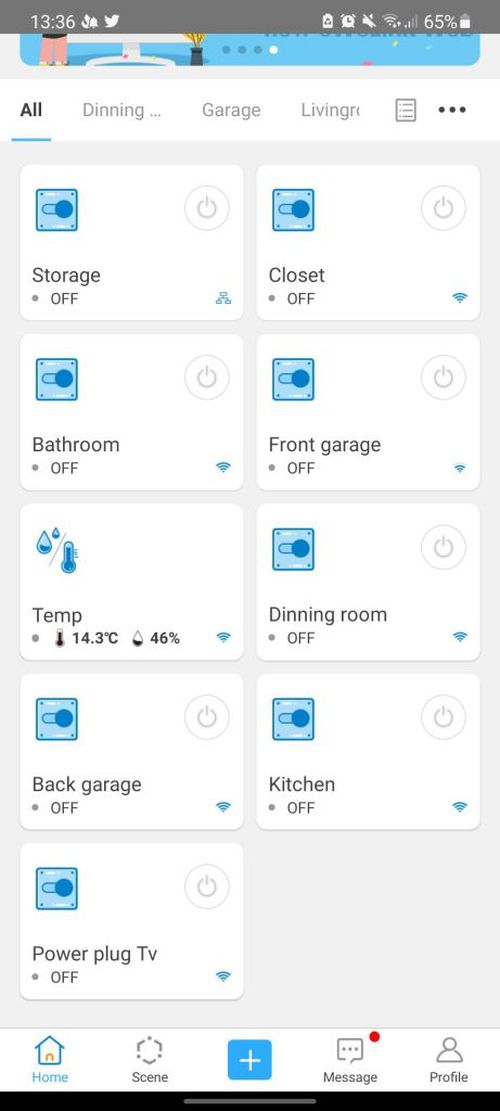Toggle power for Storage switch
Image resolution: width=500 pixels, height=1111 pixels.
(x=206, y=208)
